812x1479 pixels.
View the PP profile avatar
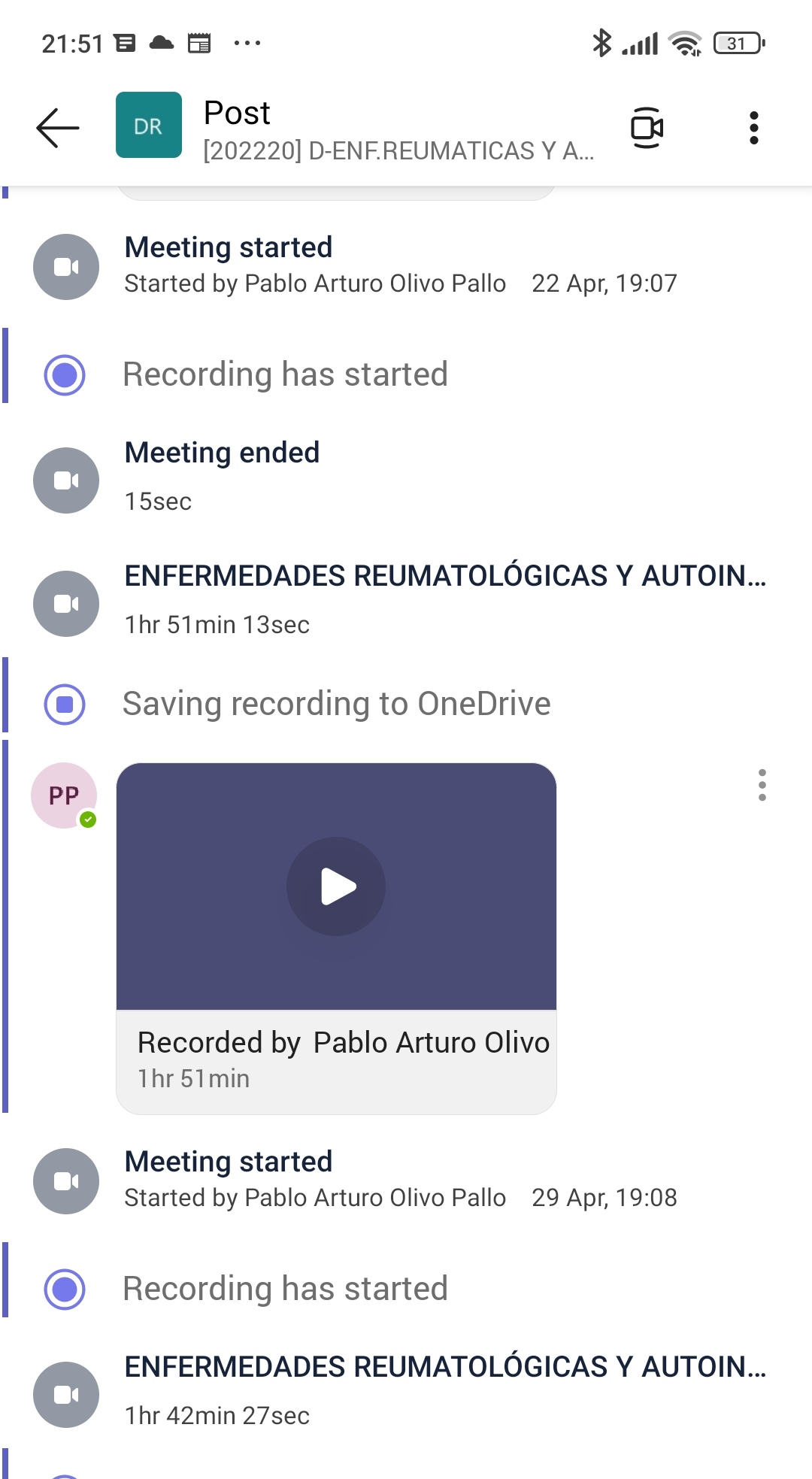click(64, 796)
